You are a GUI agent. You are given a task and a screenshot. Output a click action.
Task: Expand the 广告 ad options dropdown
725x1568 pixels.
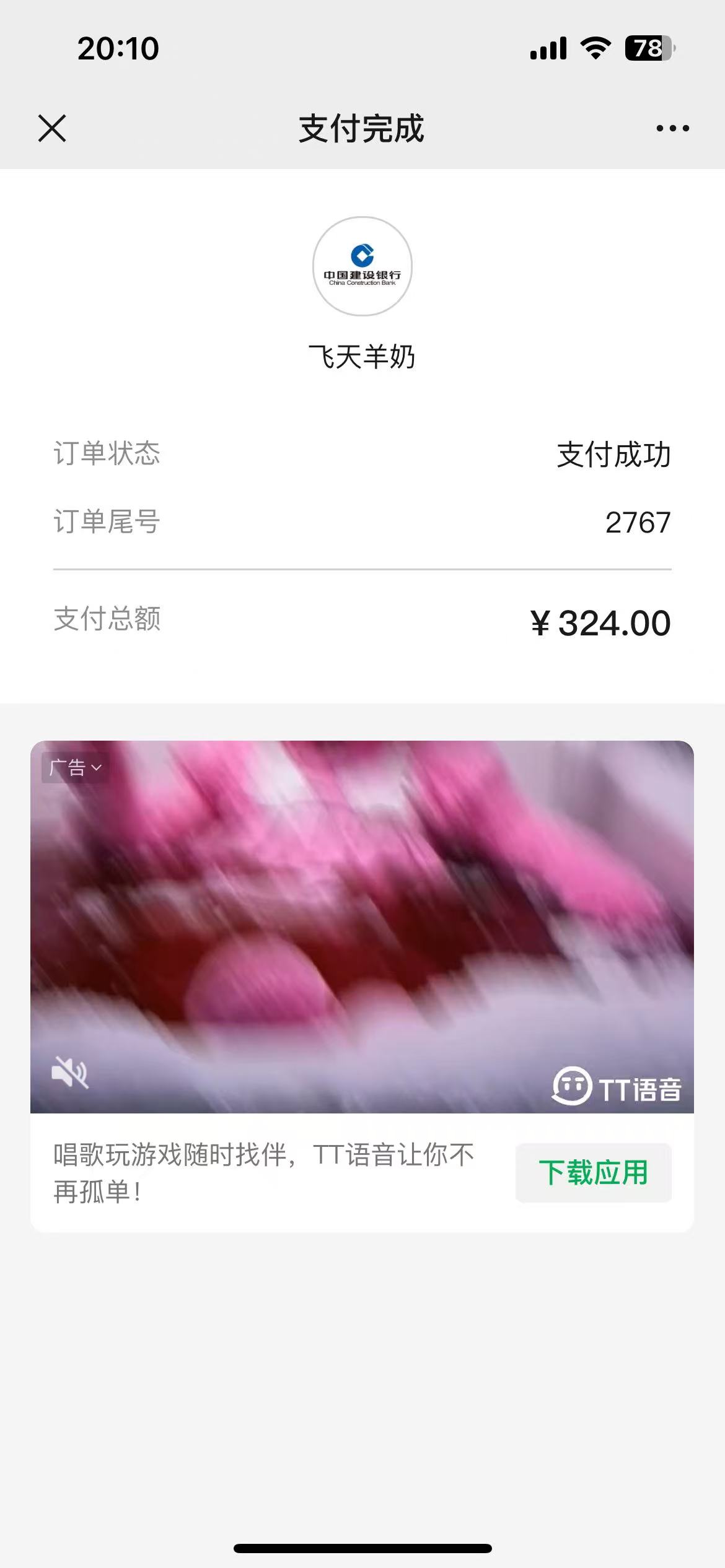(x=75, y=768)
